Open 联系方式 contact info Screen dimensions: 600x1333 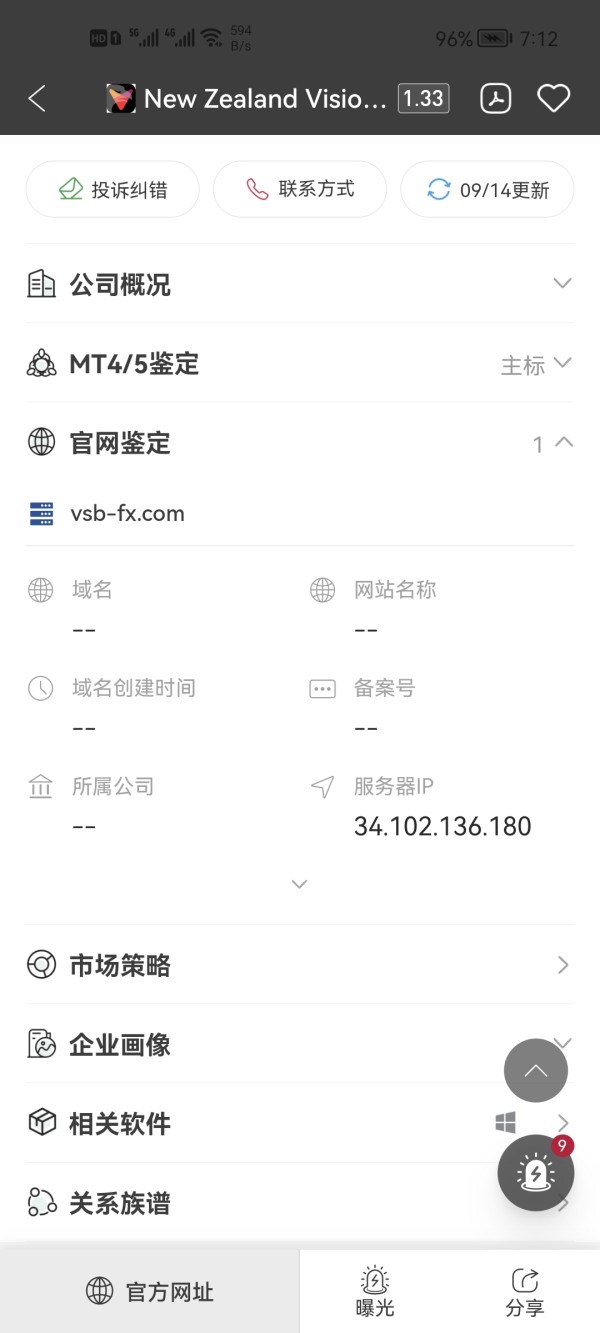300,189
